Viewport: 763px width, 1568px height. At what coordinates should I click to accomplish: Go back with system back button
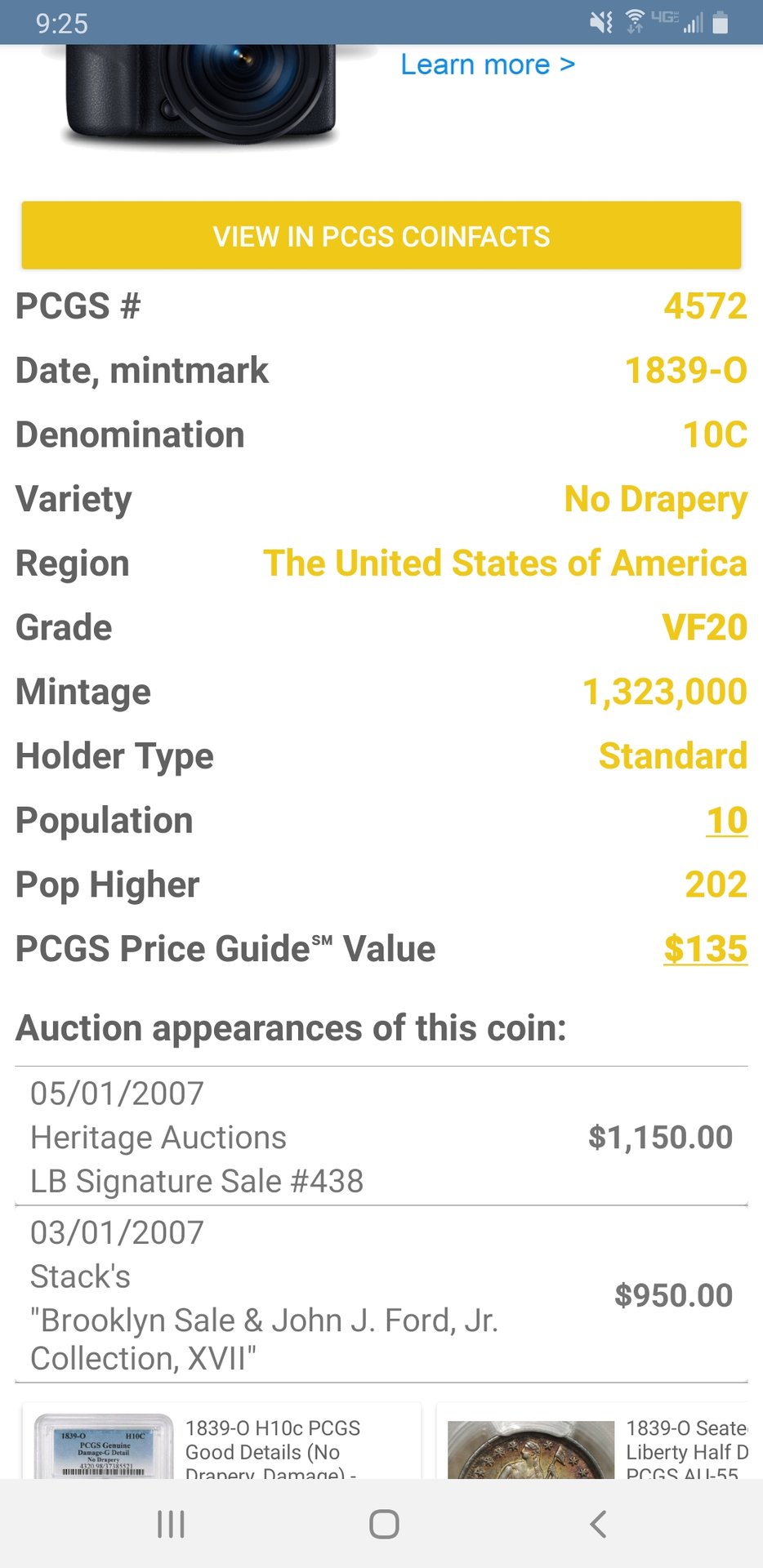[x=598, y=1524]
